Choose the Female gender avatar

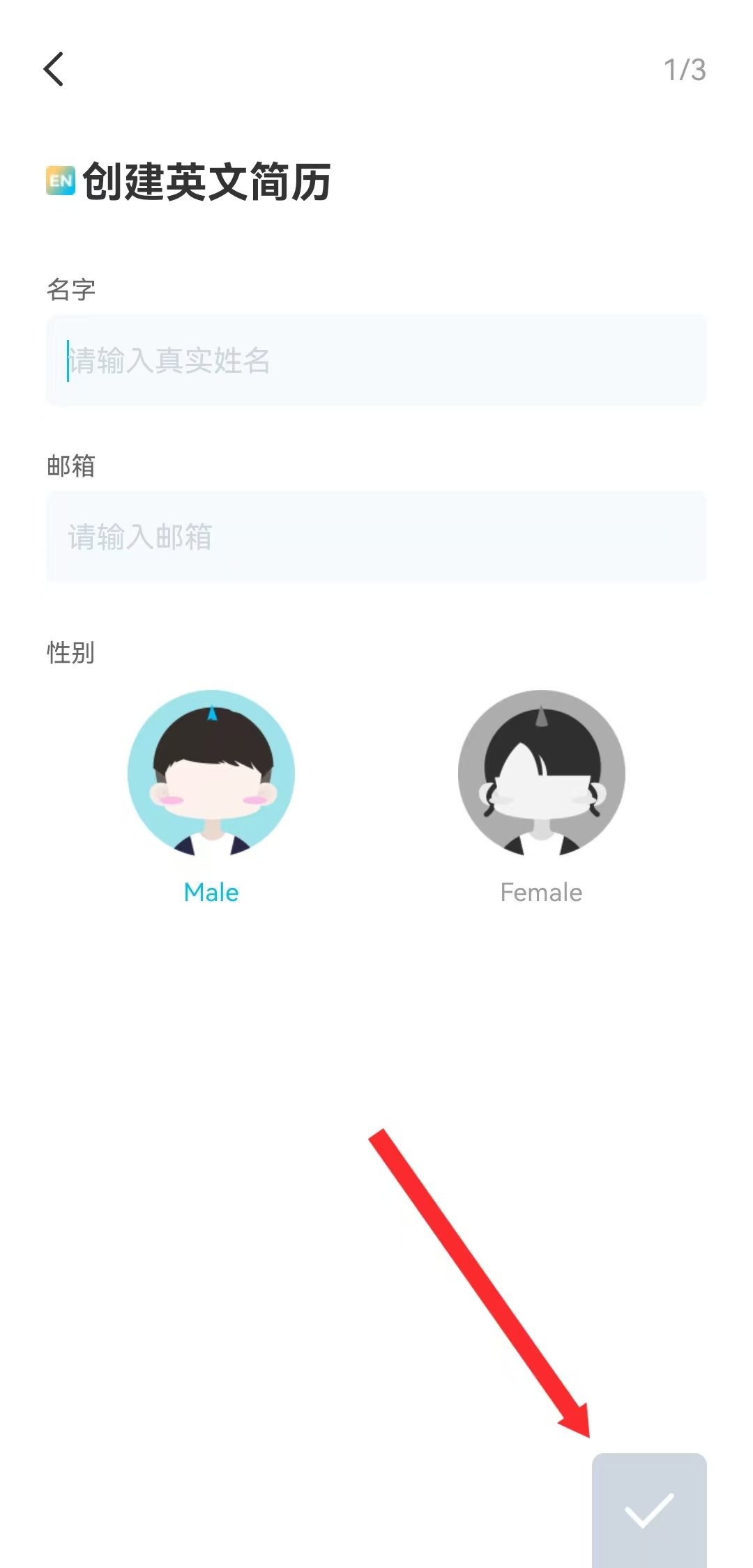[541, 774]
